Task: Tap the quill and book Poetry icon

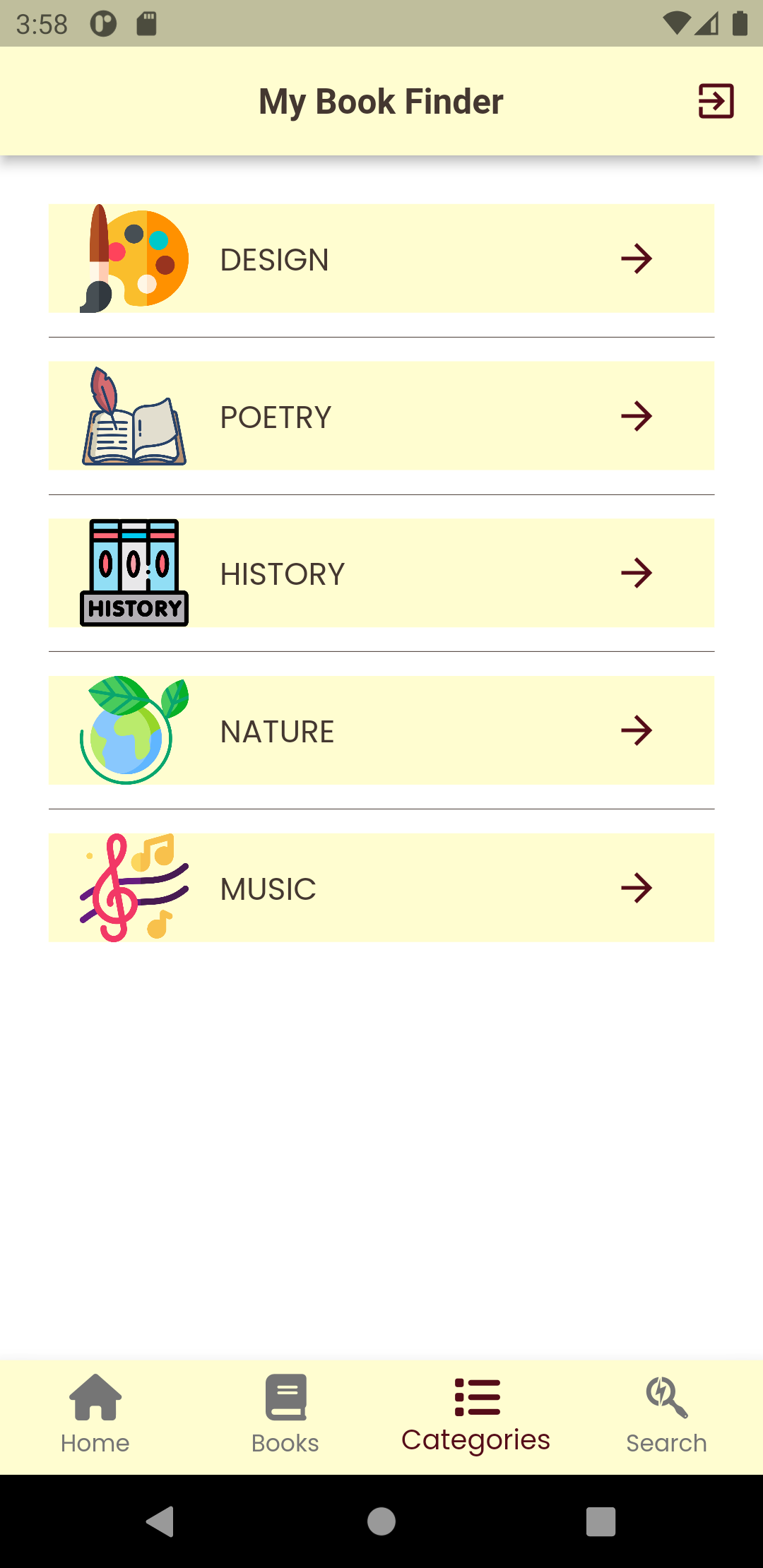Action: click(x=133, y=416)
